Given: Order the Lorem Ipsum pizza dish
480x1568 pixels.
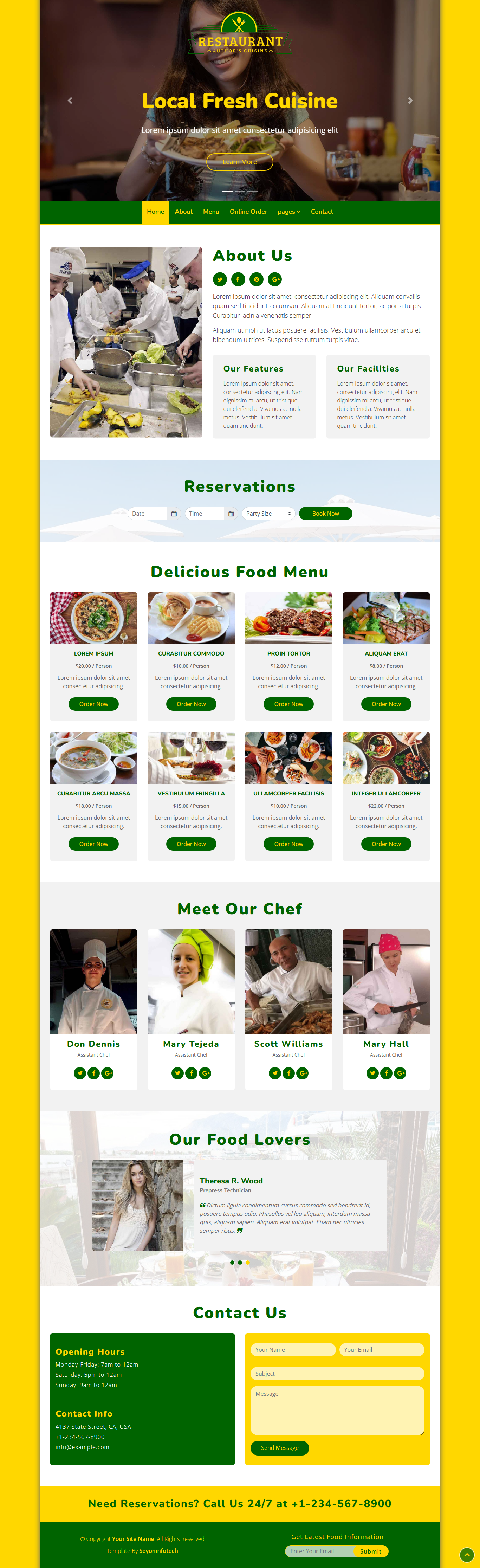Looking at the screenshot, I should 94,704.
